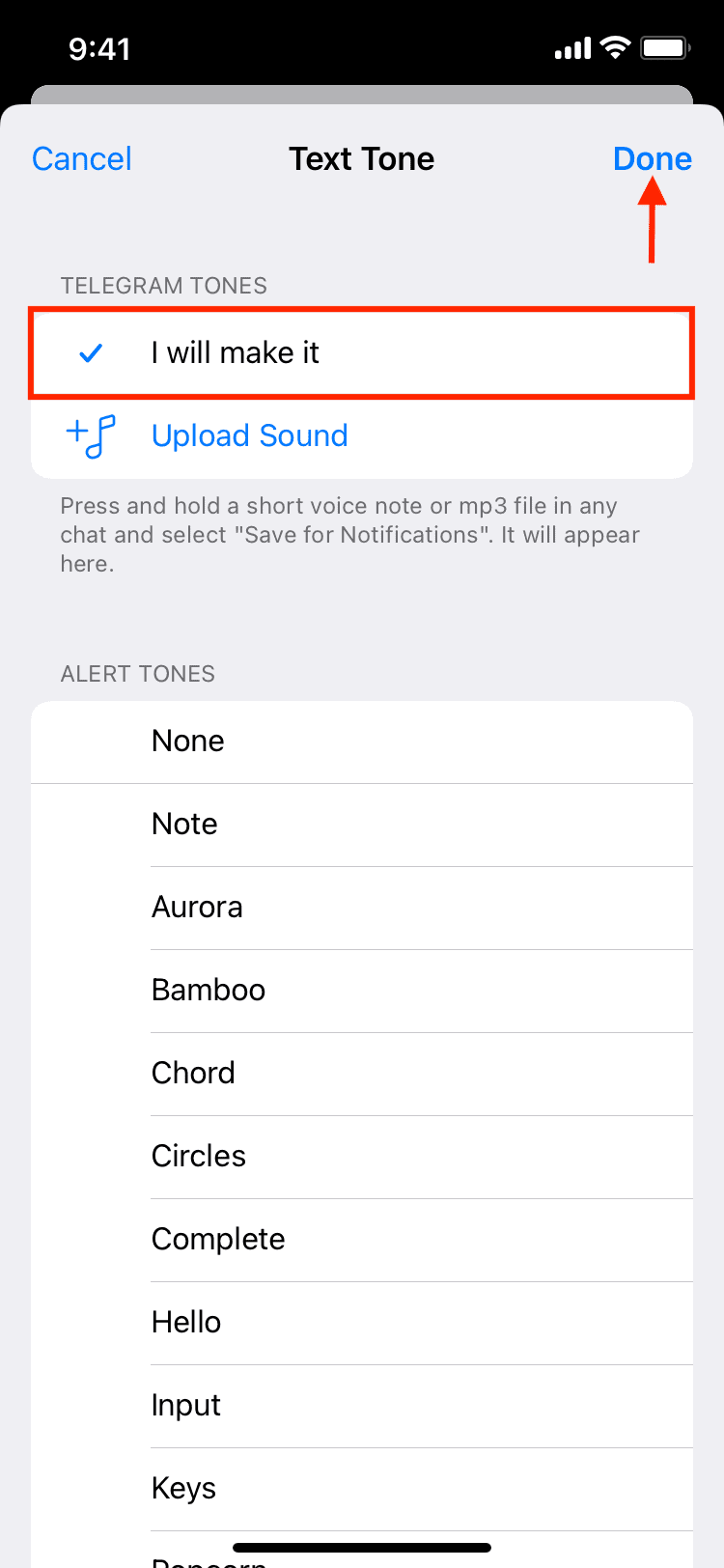Confirm the tone with Done
The image size is (724, 1568).
click(x=653, y=159)
